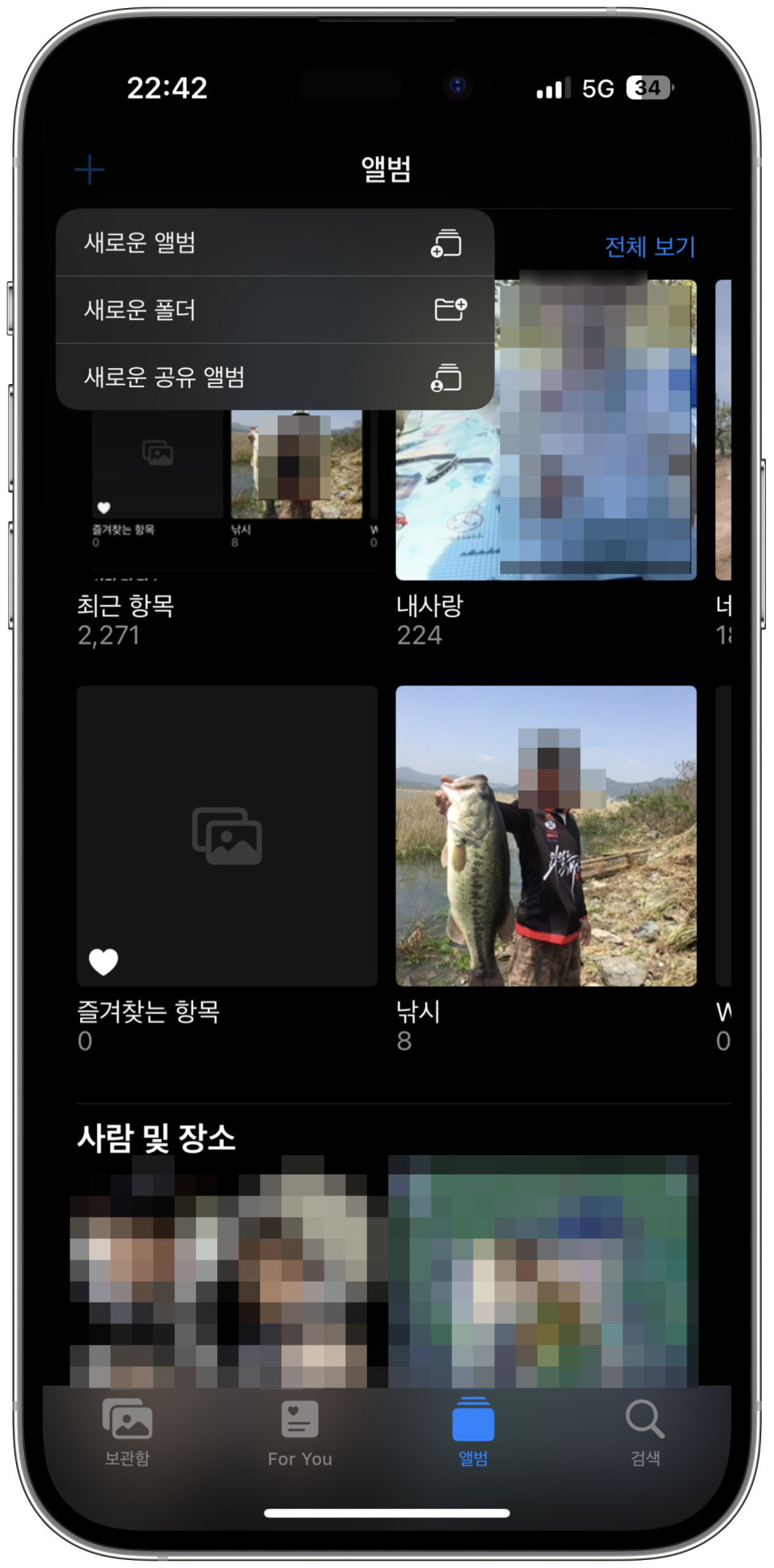Viewport: 774px width, 1568px height.
Task: Go to the 검색 tab
Action: tap(645, 1433)
